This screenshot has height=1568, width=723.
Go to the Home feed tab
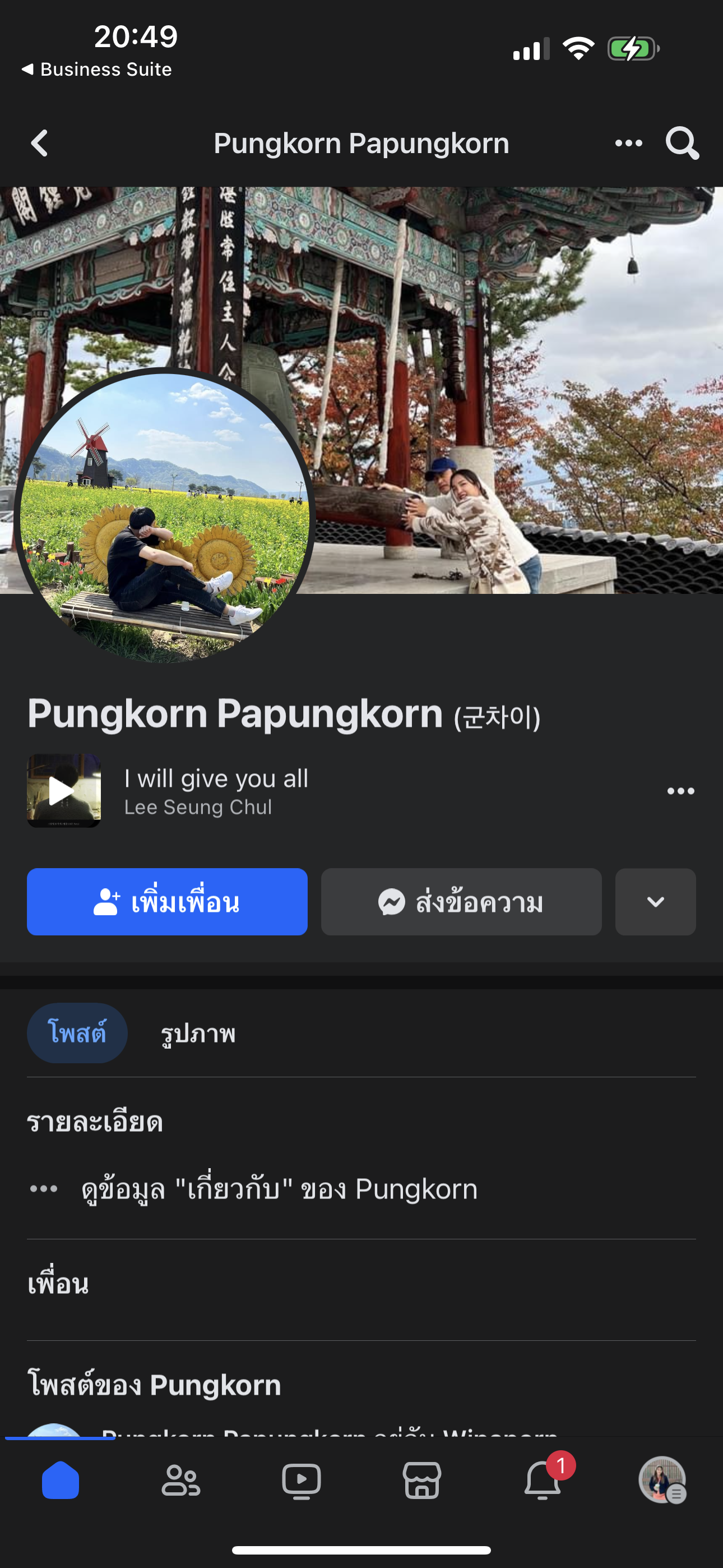click(x=61, y=1480)
